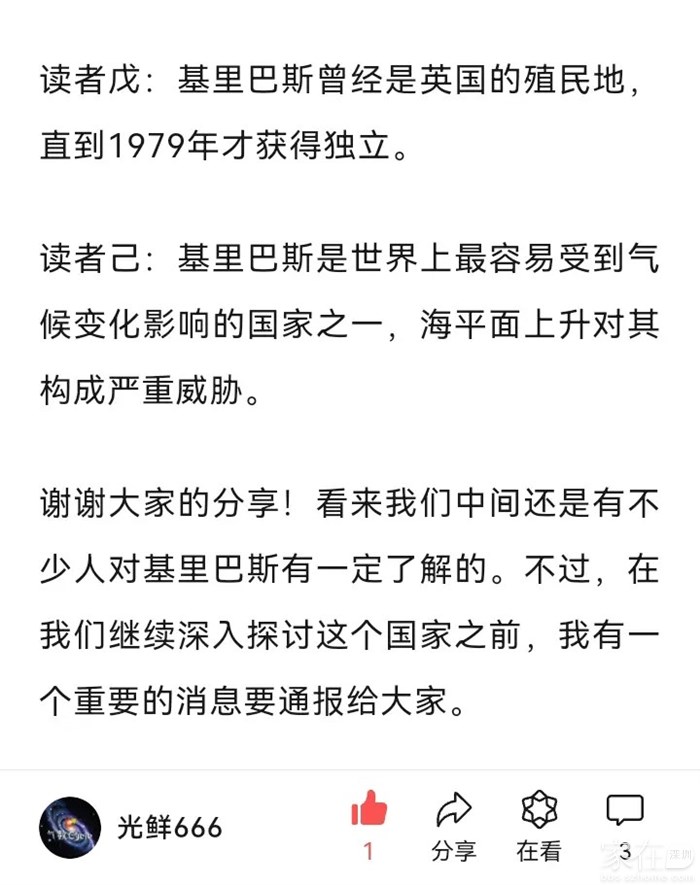Open the 光鲜666 account profile

(x=169, y=827)
